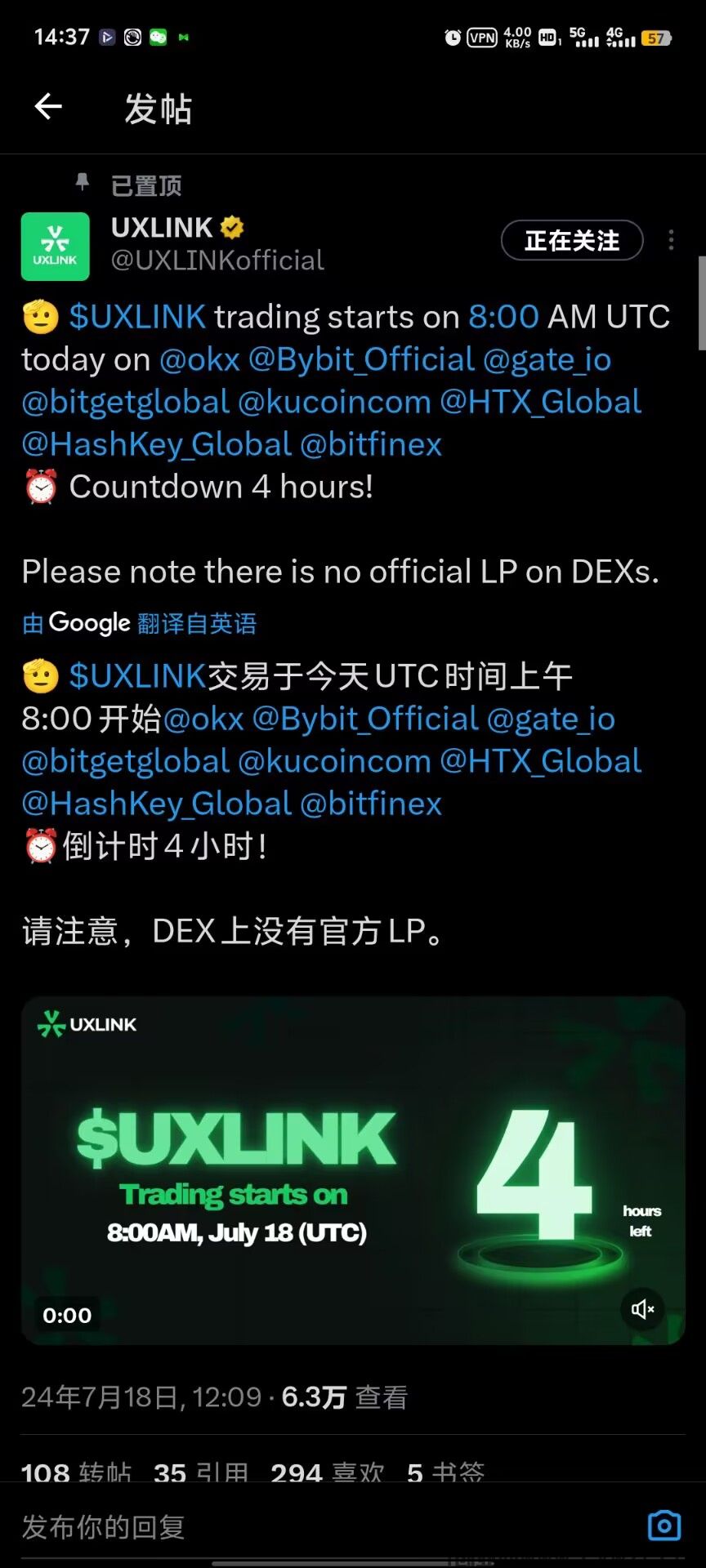Open @okx mention in original text
This screenshot has width=706, height=1568.
pyautogui.click(x=199, y=359)
